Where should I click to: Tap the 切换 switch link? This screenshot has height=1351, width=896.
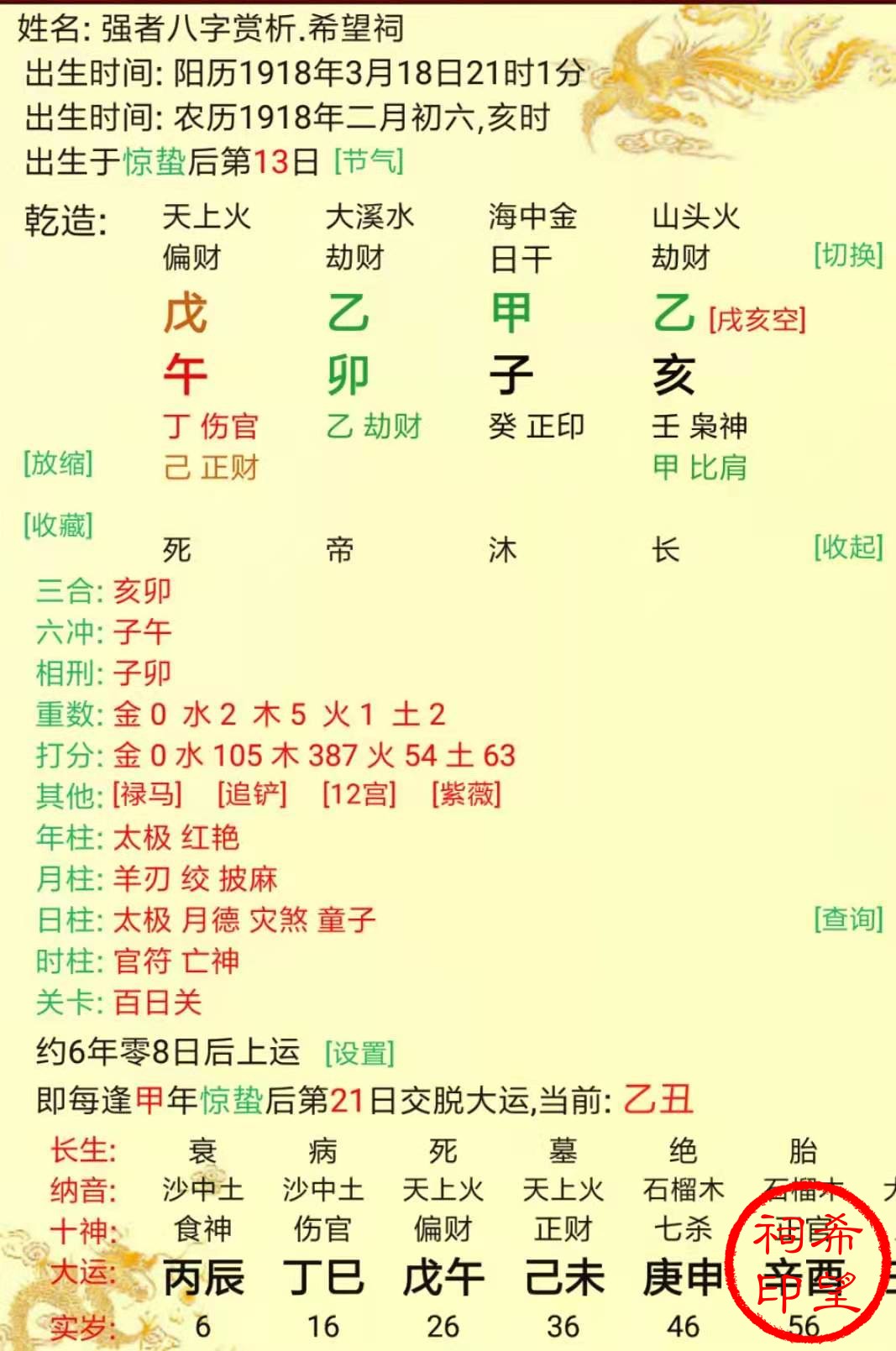coord(848,254)
